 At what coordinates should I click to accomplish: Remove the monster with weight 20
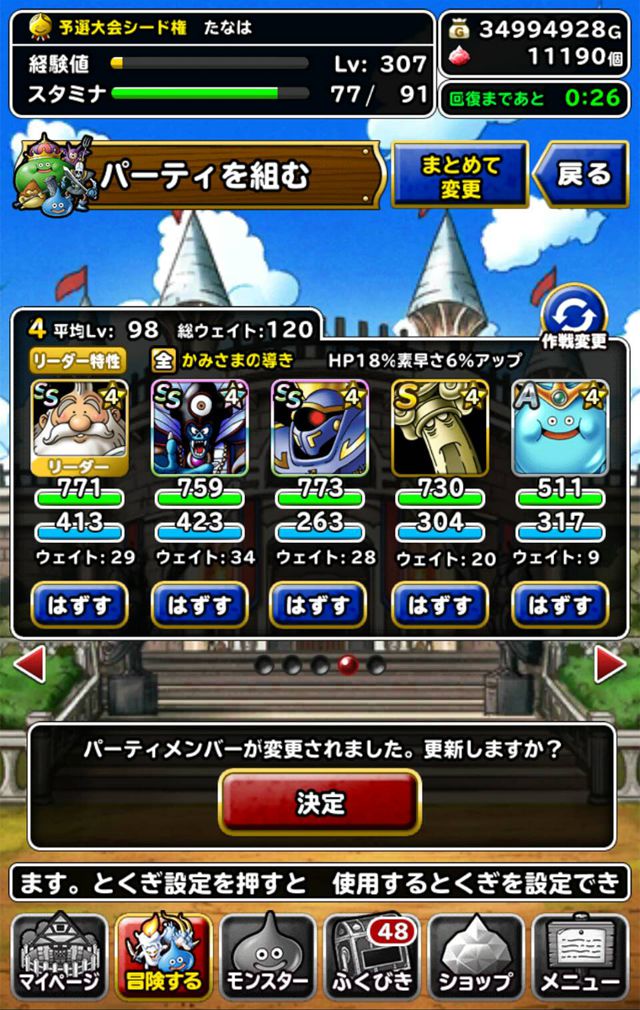pos(440,604)
